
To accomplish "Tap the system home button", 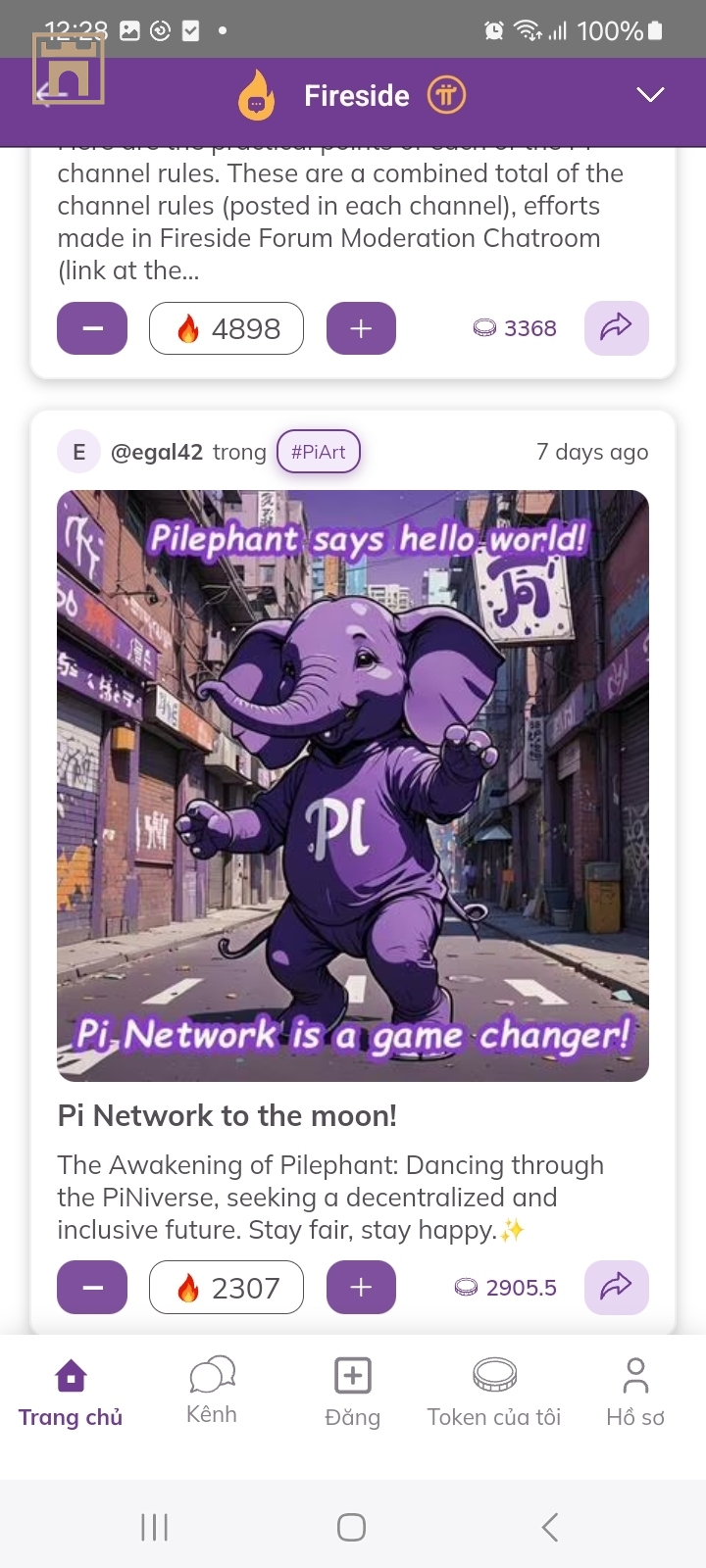I will pyautogui.click(x=351, y=1527).
